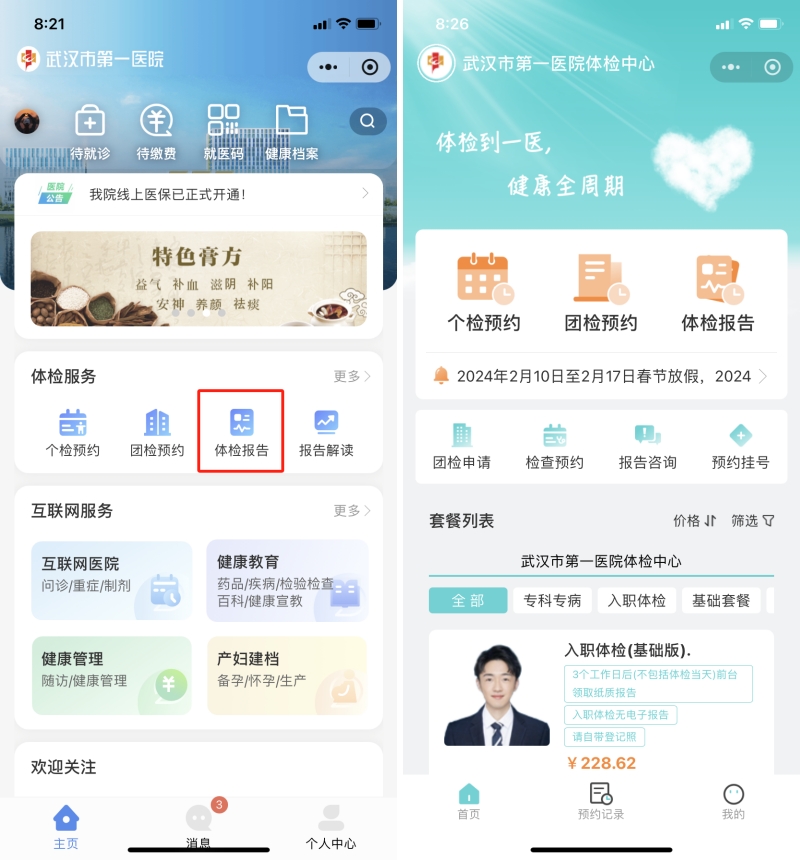Switch to the 消息 messages tab
800x860 pixels.
point(198,826)
